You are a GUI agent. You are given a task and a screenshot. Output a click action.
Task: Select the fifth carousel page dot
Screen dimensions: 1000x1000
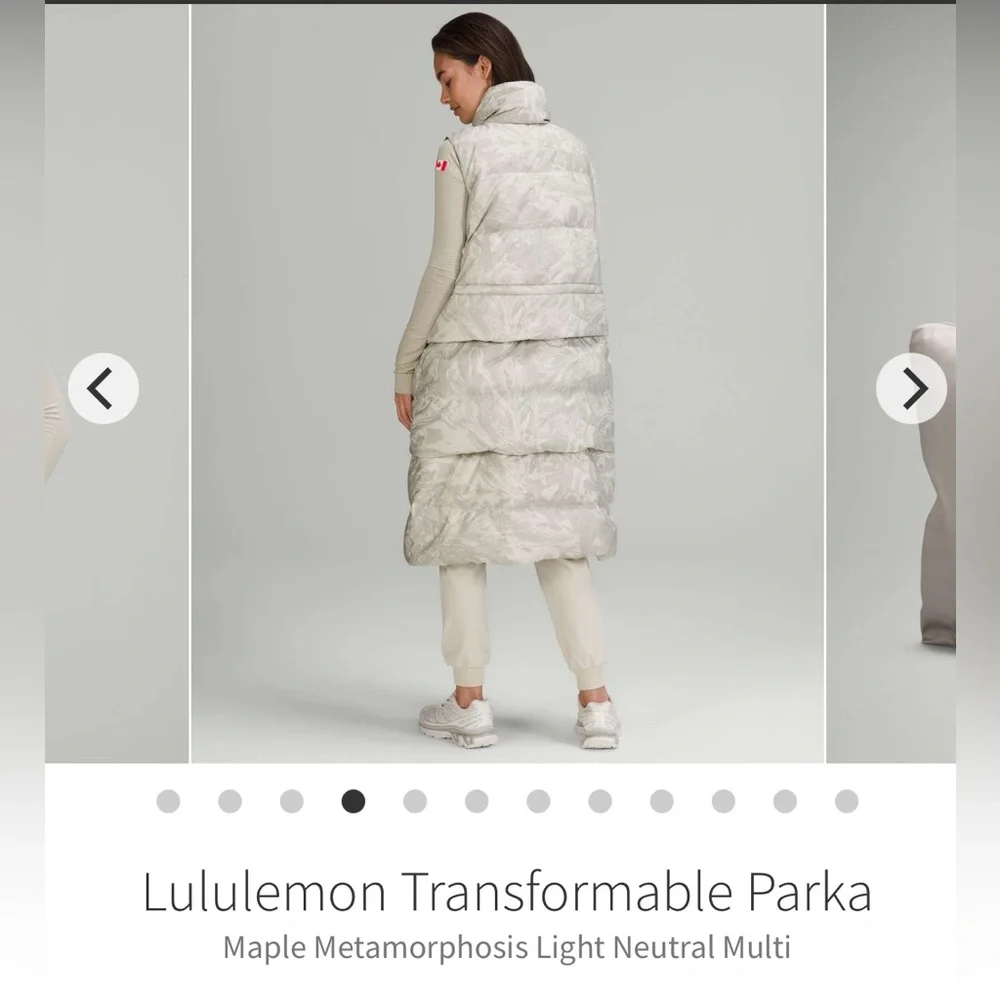[x=415, y=801]
